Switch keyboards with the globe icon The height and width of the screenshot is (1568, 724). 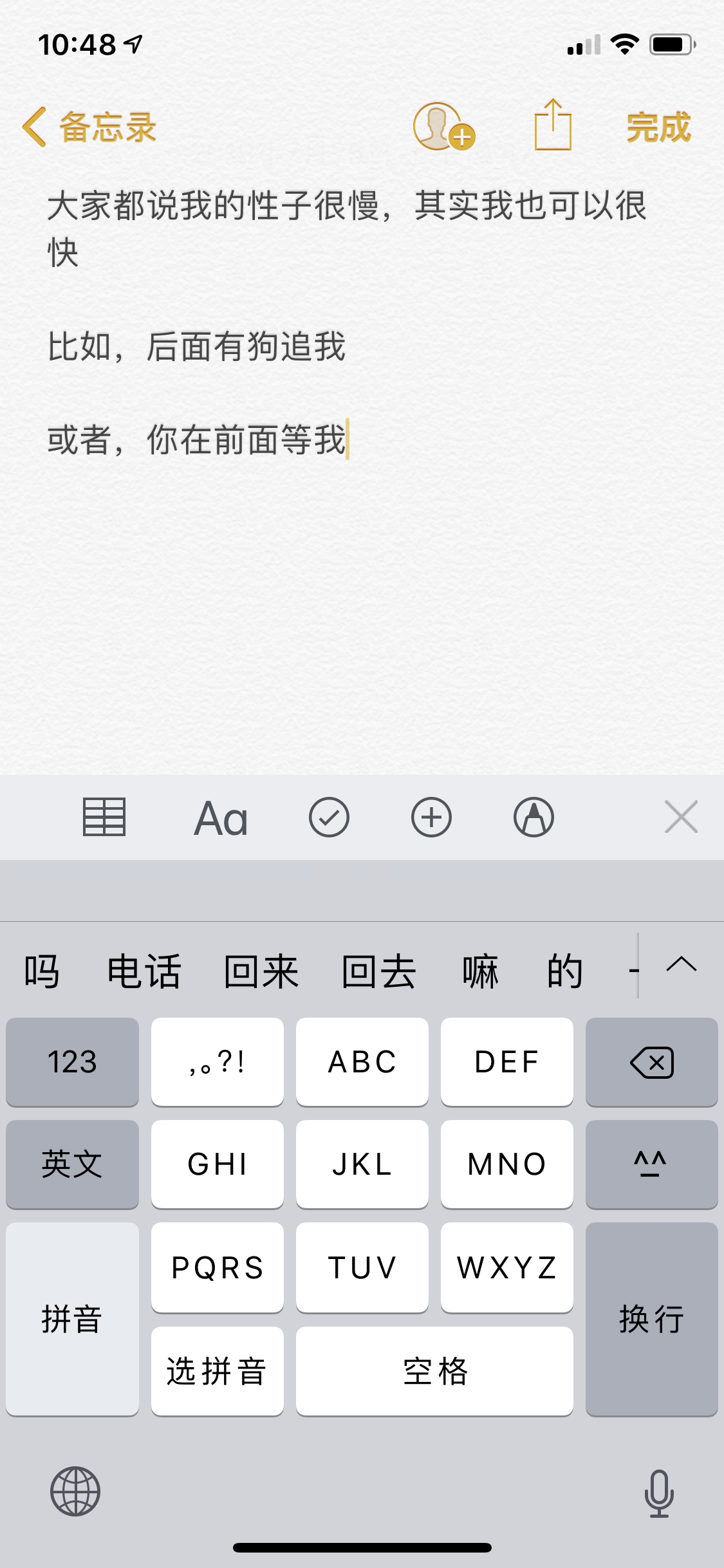[75, 1491]
